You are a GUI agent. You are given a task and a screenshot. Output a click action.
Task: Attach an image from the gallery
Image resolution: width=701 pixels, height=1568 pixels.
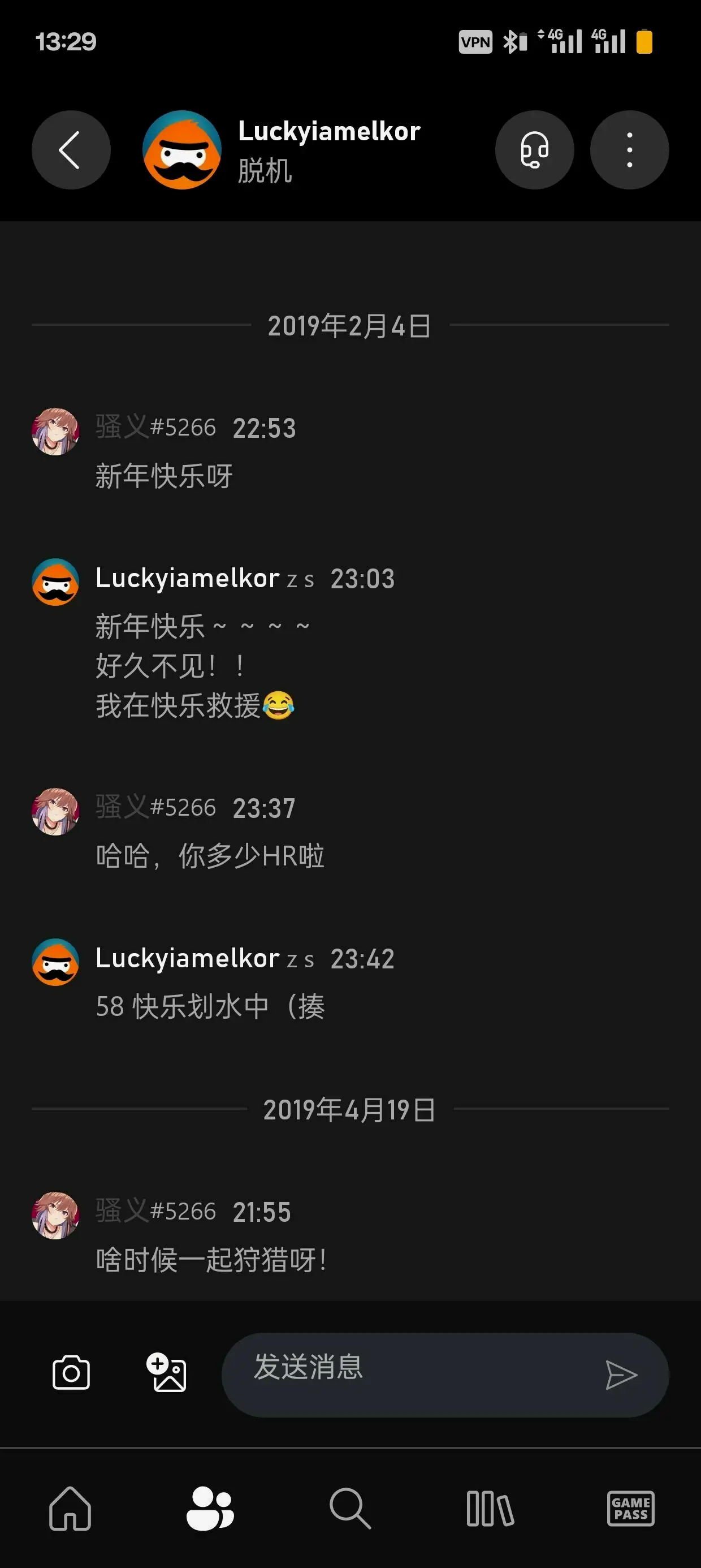click(x=166, y=1373)
